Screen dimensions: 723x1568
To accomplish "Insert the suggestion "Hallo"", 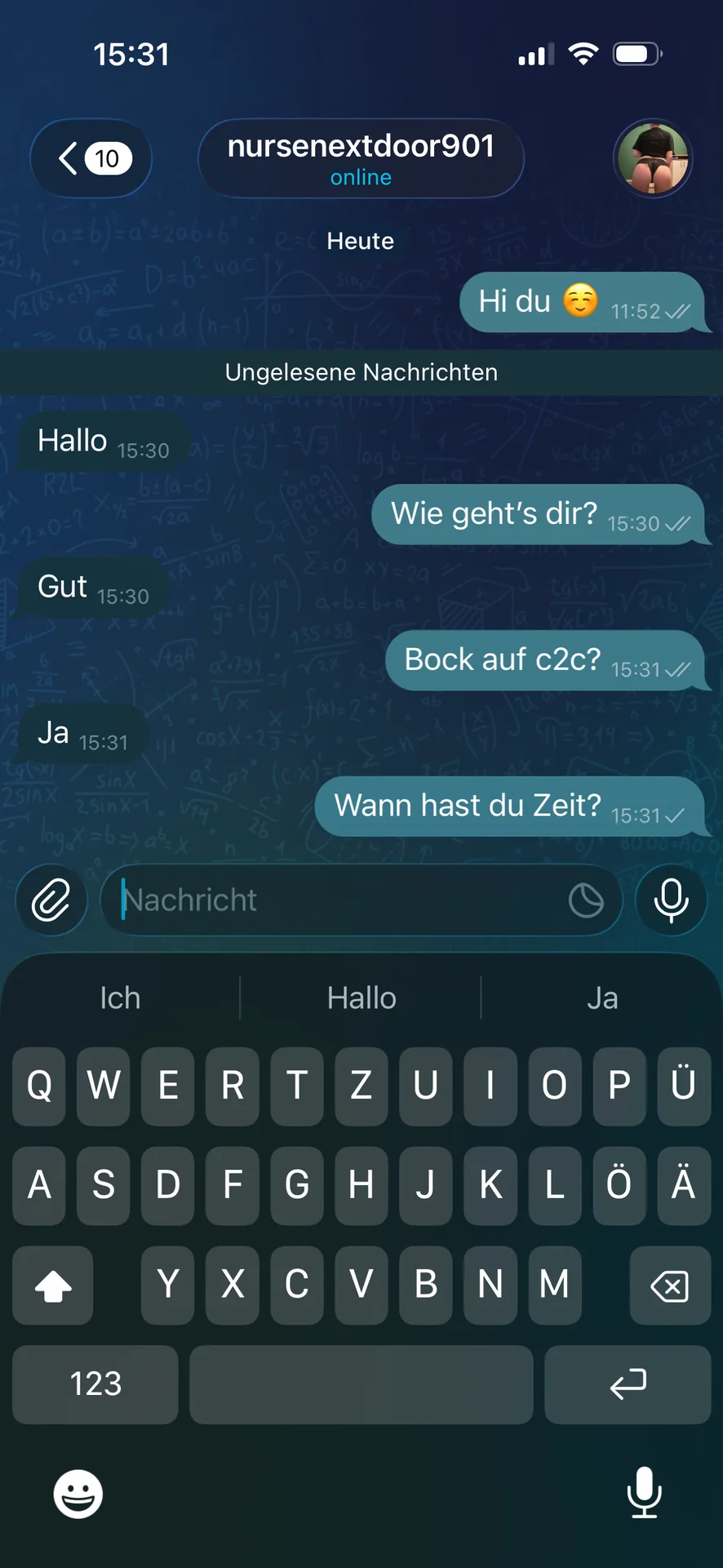I will click(361, 997).
